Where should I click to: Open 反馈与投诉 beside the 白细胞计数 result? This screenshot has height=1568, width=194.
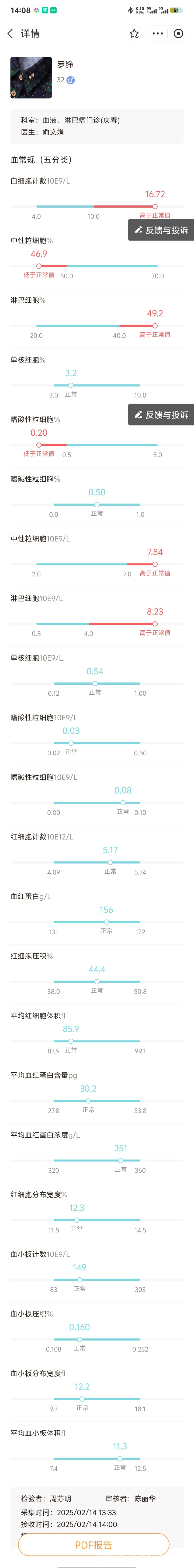point(161,230)
